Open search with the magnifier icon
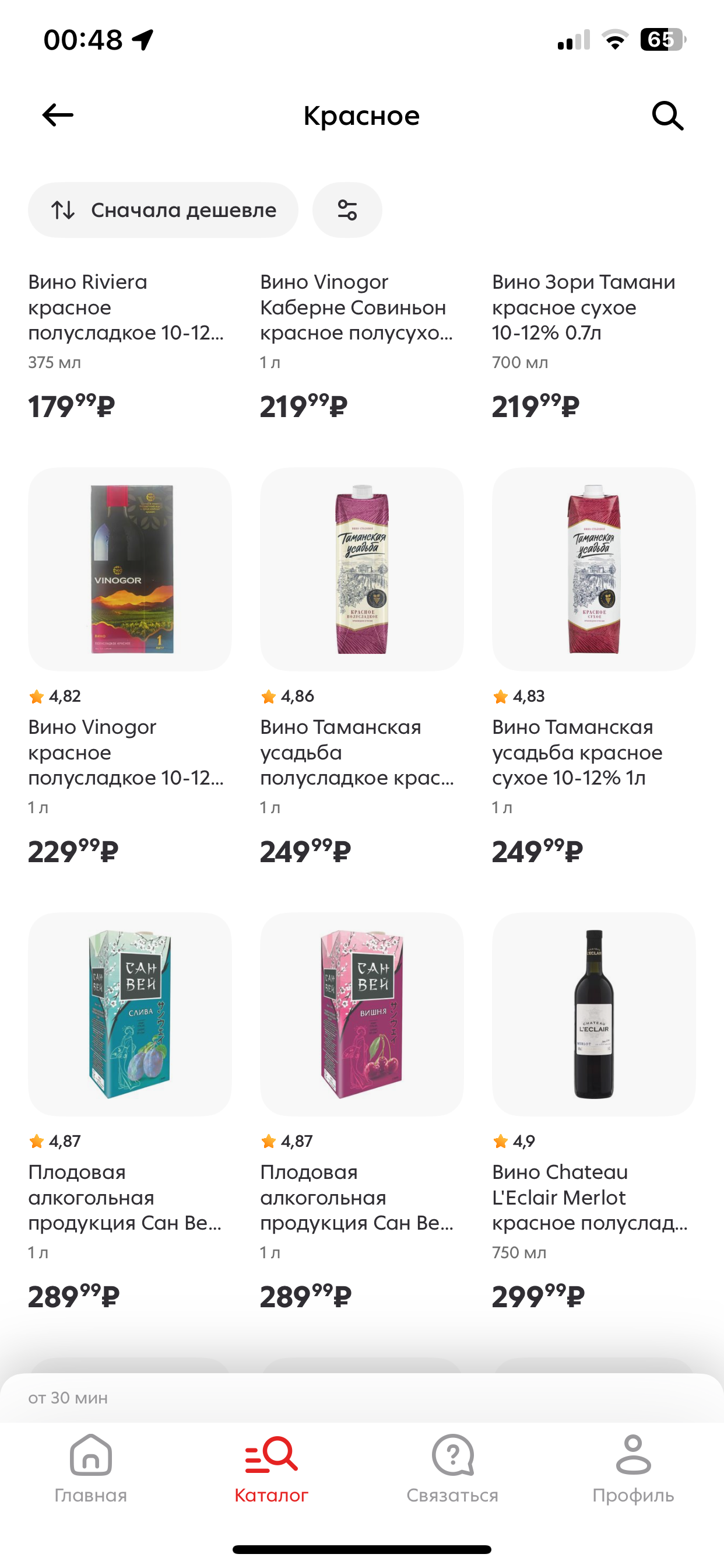The width and height of the screenshot is (724, 1568). 667,115
